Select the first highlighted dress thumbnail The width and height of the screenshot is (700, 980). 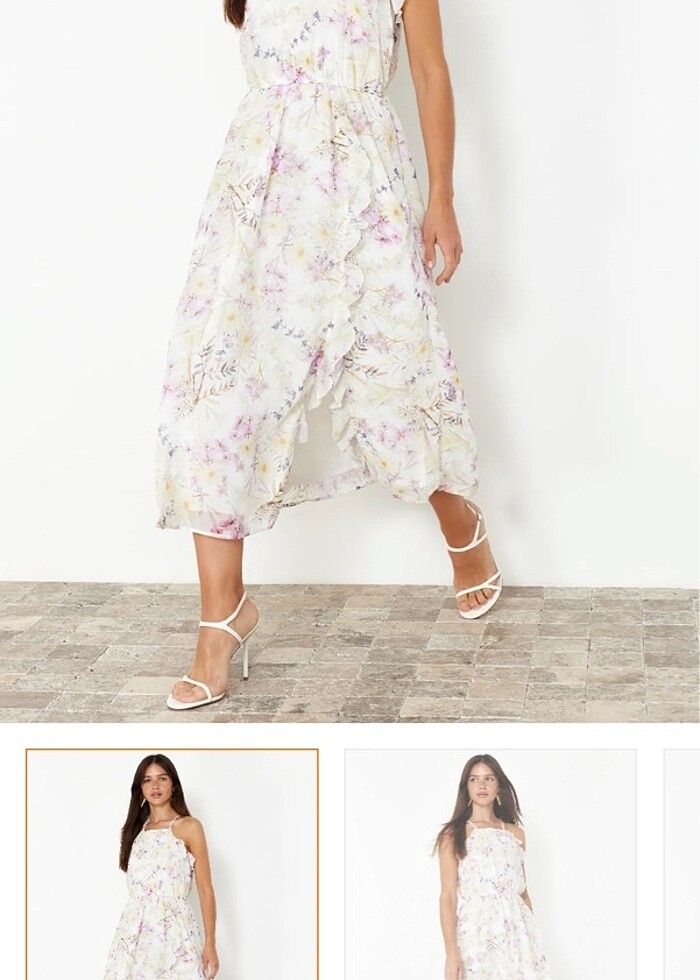click(172, 865)
